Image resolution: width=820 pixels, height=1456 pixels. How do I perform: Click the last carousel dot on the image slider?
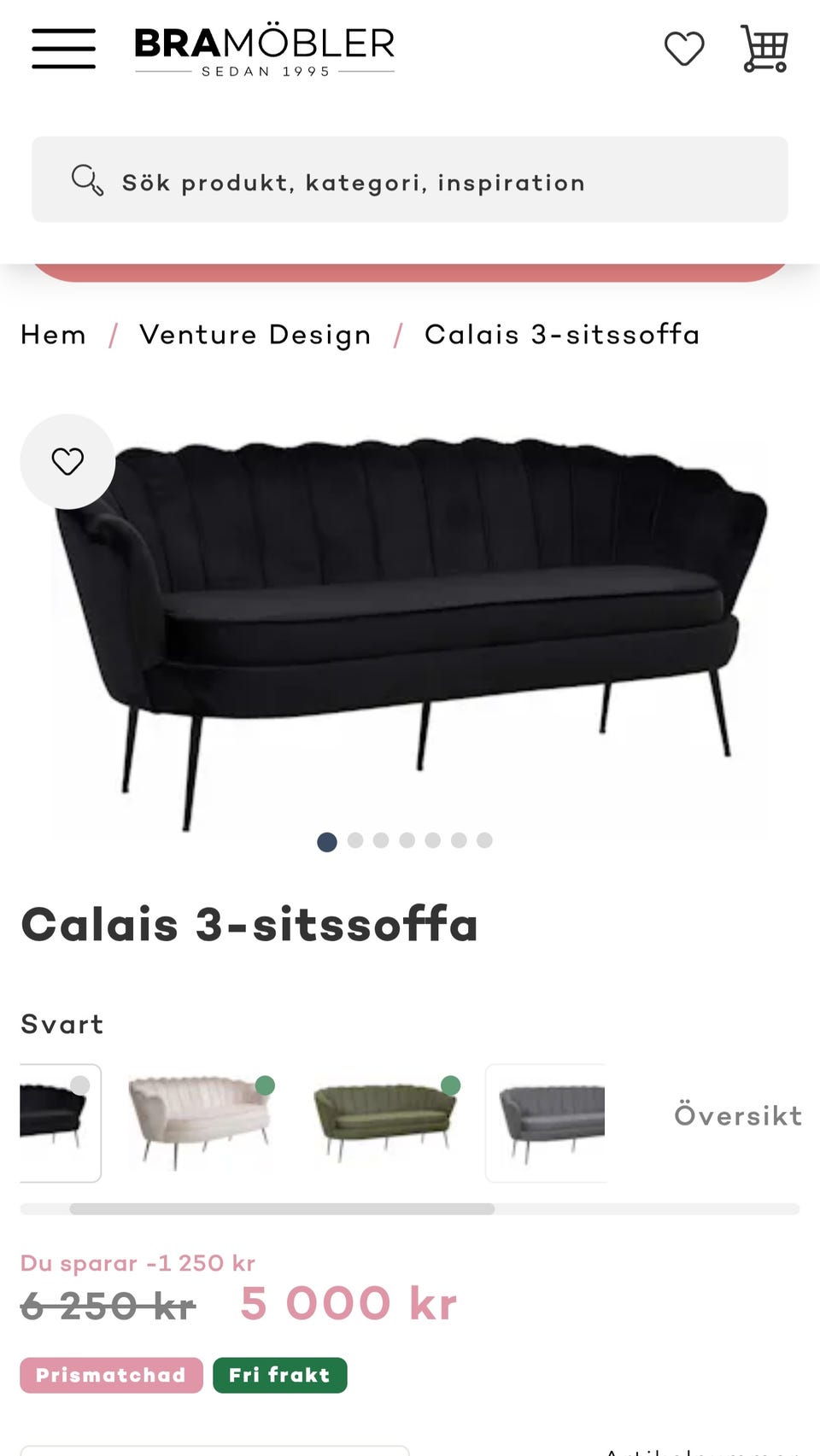coord(484,840)
